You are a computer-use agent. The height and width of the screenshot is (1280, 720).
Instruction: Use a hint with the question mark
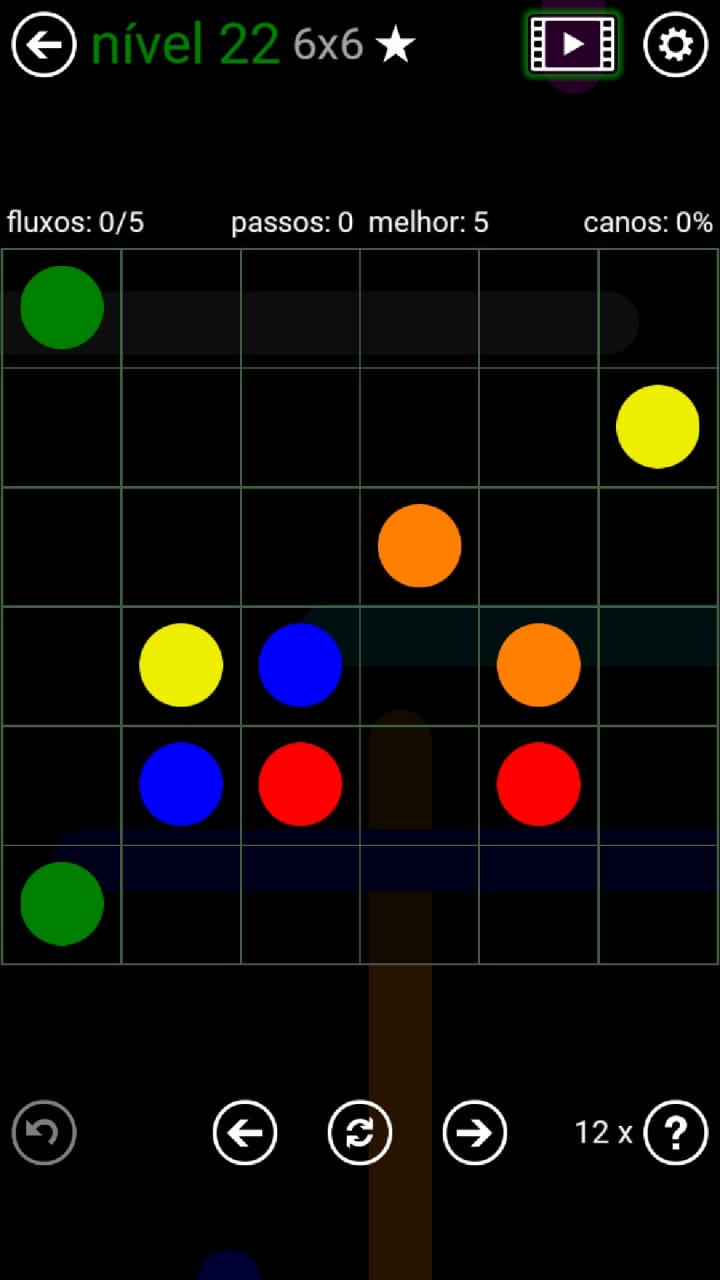[x=676, y=1132]
